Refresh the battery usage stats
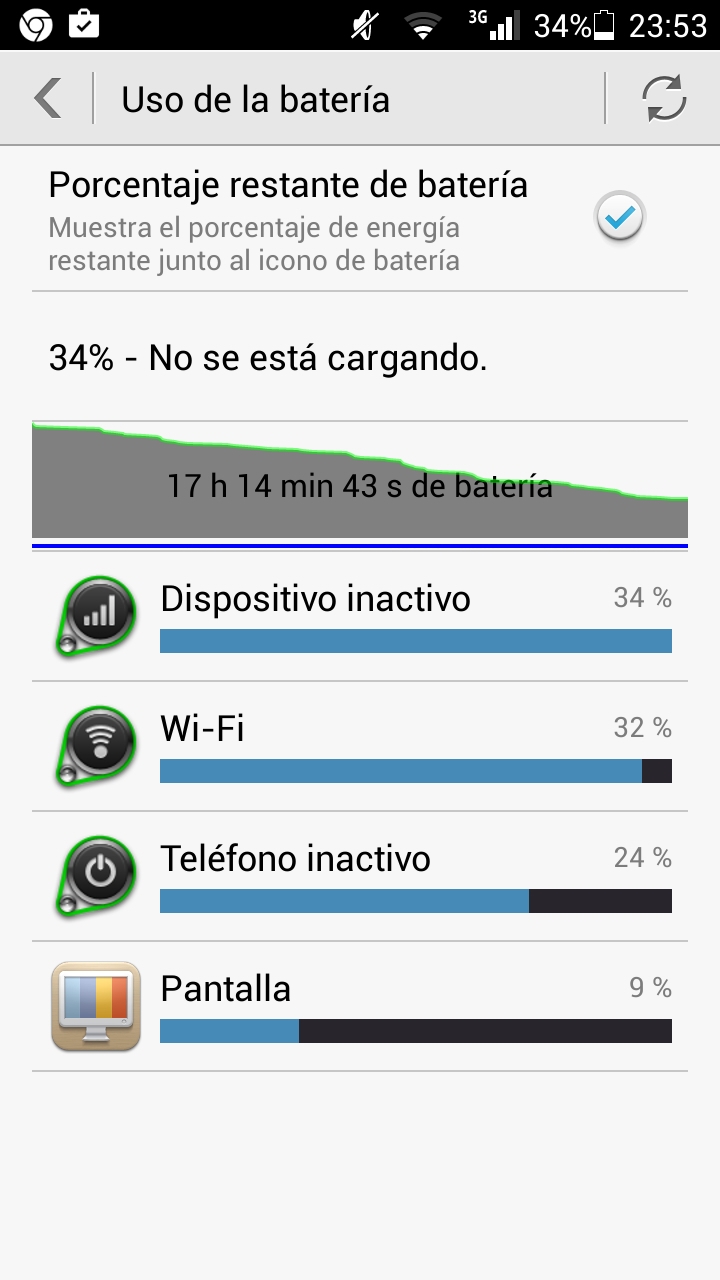Viewport: 720px width, 1280px height. (x=664, y=99)
